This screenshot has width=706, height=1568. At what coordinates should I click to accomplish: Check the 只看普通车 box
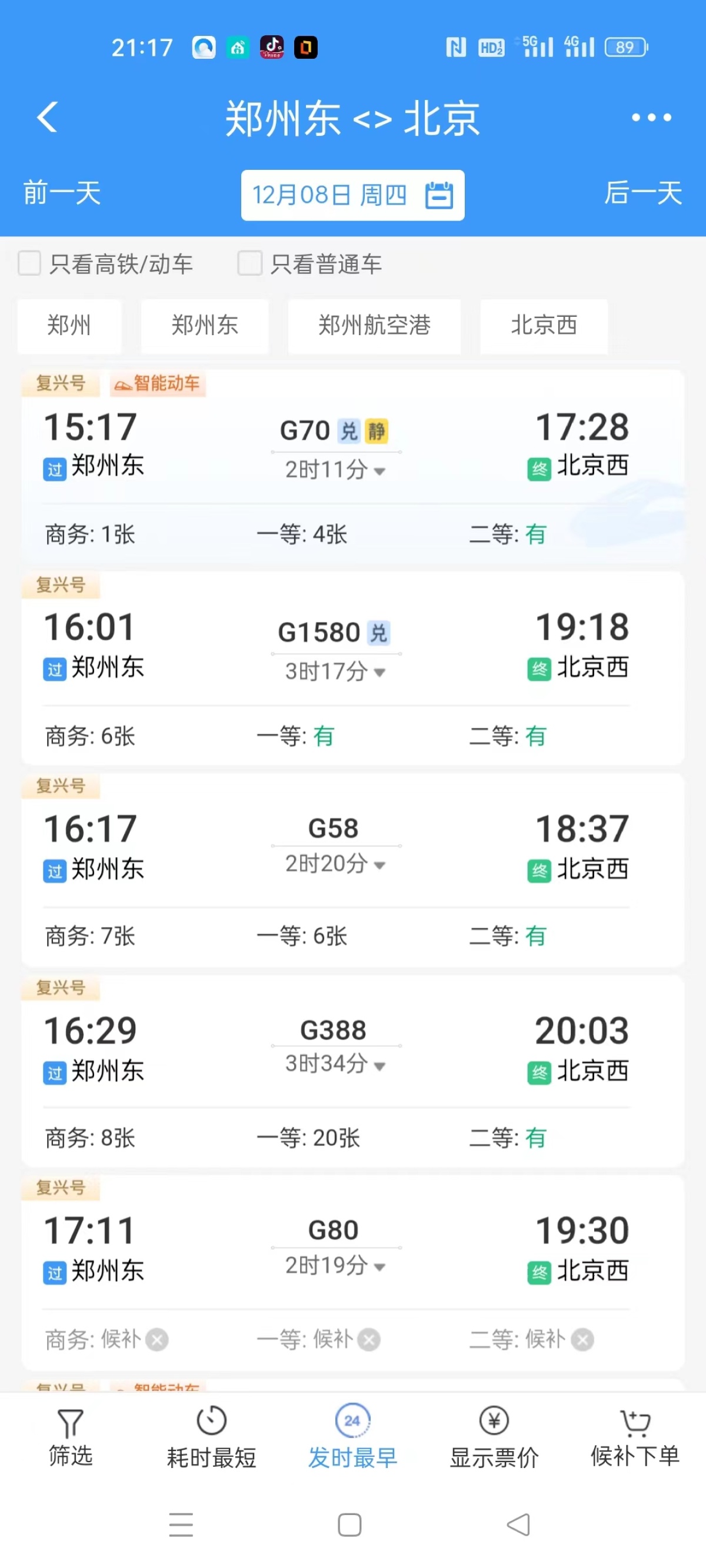coord(250,263)
